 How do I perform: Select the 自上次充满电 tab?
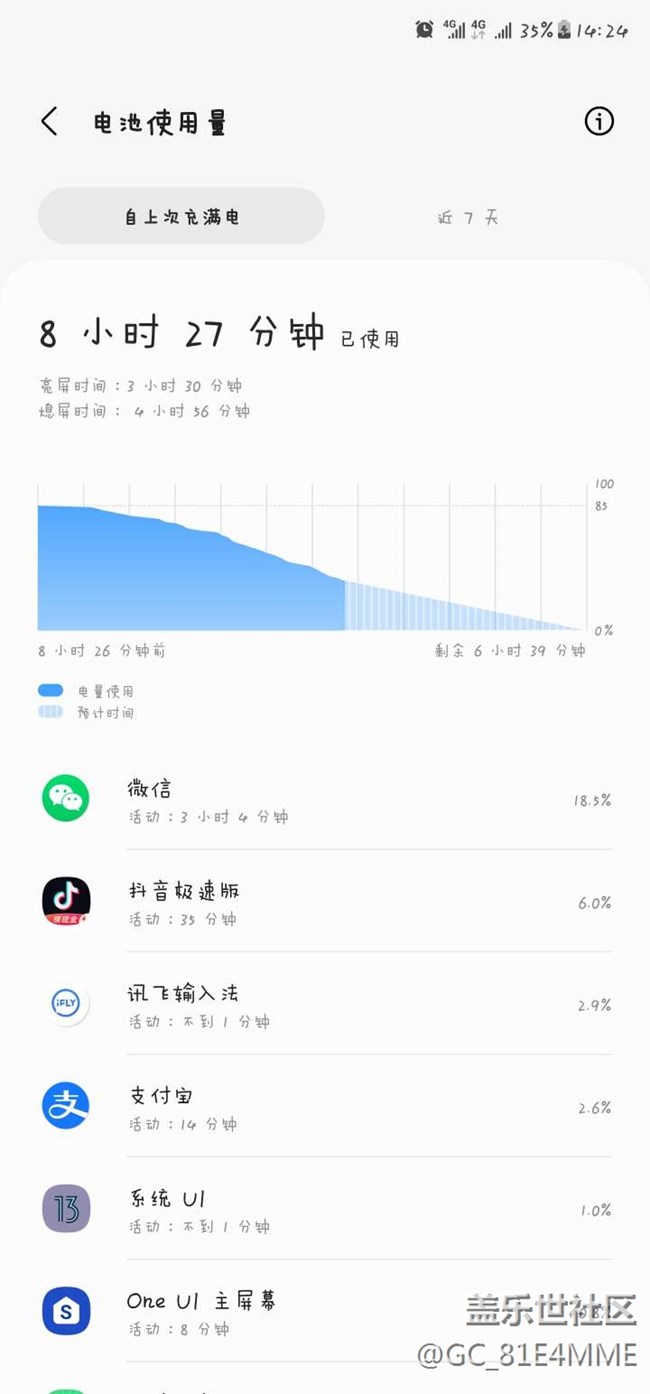pos(181,216)
